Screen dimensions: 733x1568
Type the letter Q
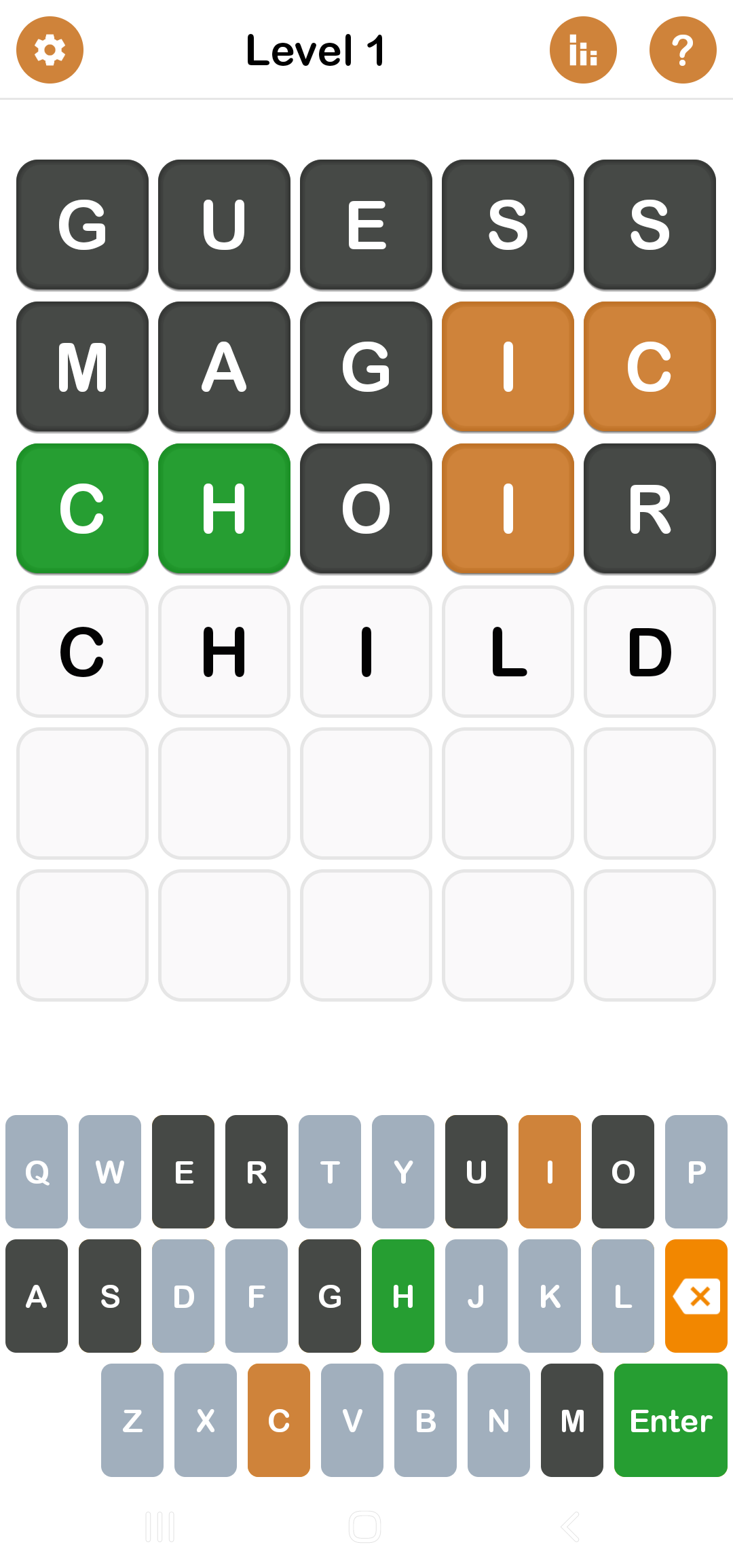click(37, 1171)
